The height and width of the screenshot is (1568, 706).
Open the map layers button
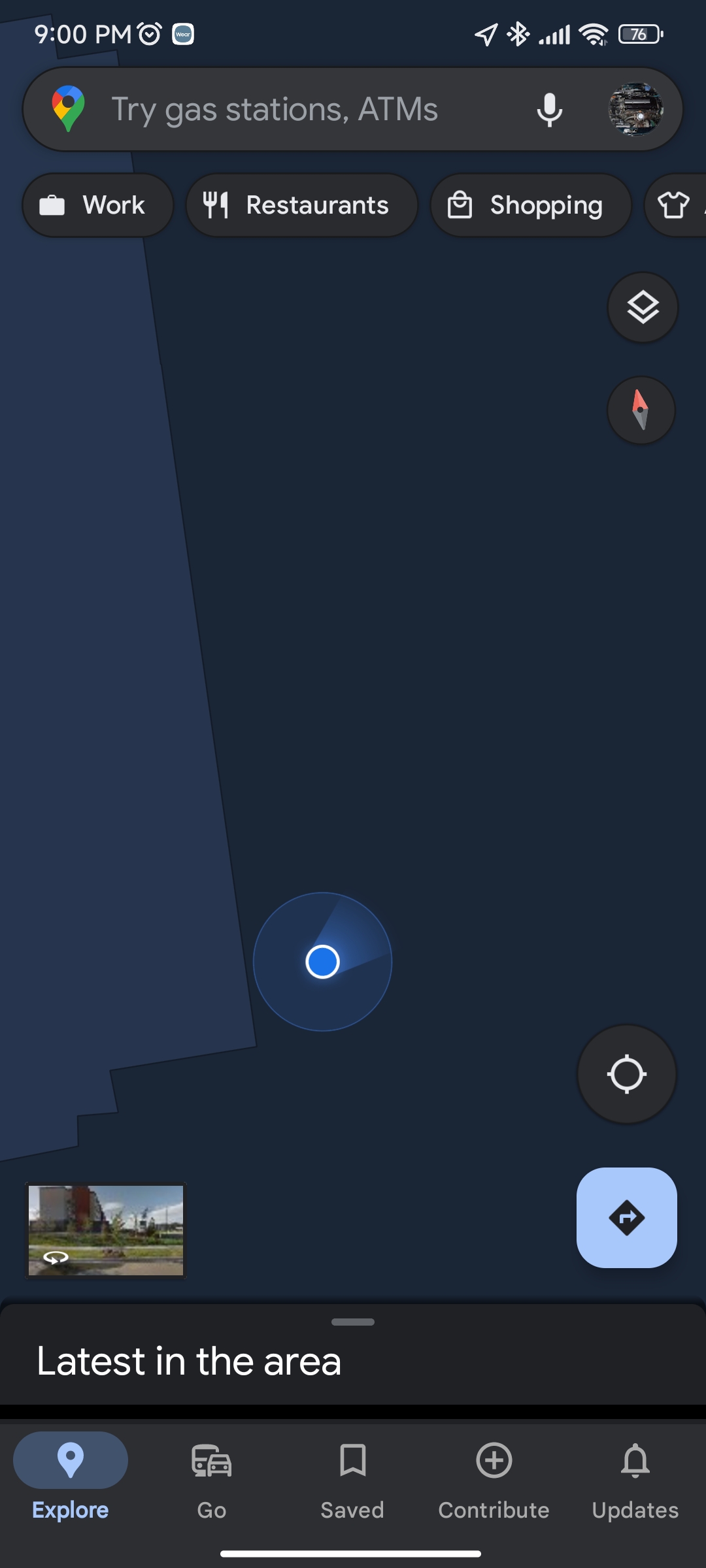click(643, 307)
